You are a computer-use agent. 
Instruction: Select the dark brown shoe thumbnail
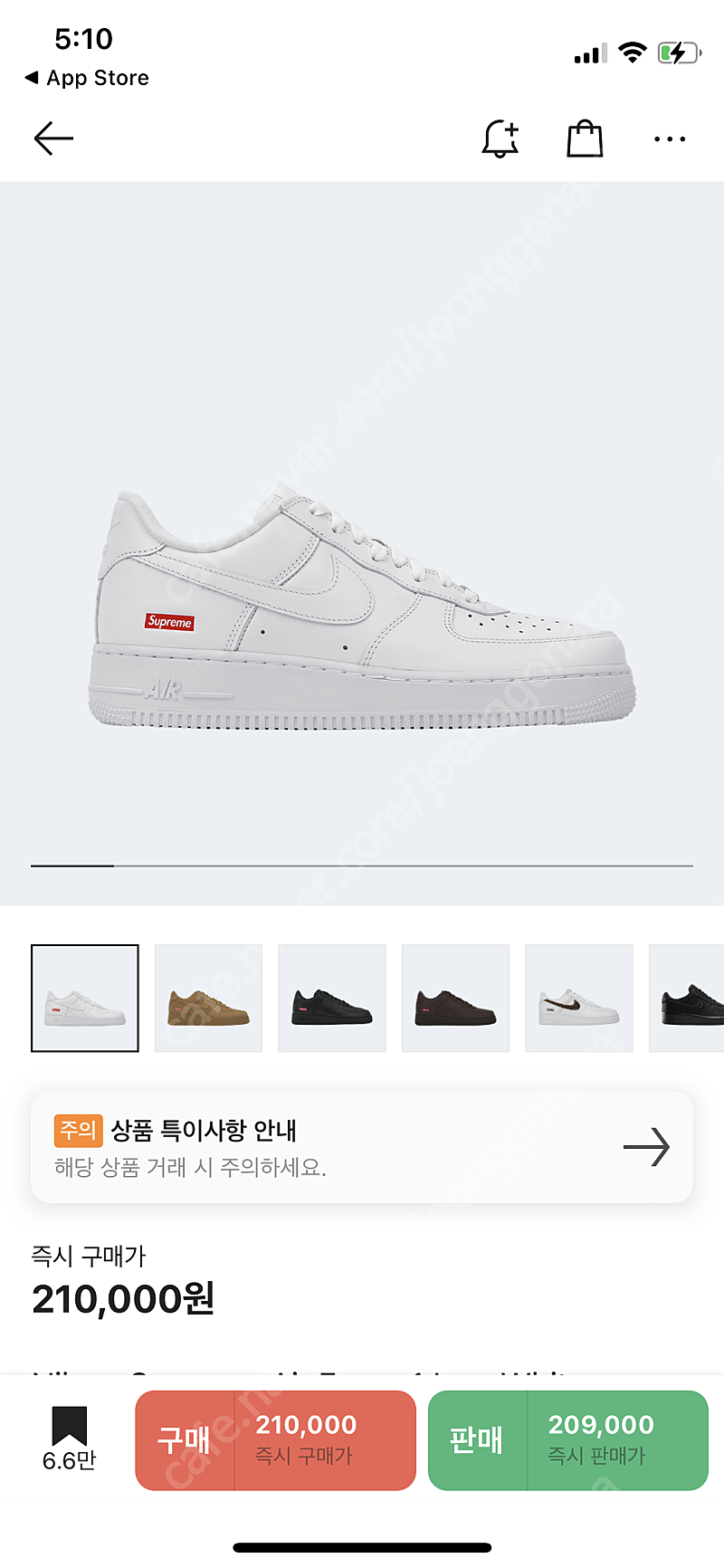click(455, 998)
